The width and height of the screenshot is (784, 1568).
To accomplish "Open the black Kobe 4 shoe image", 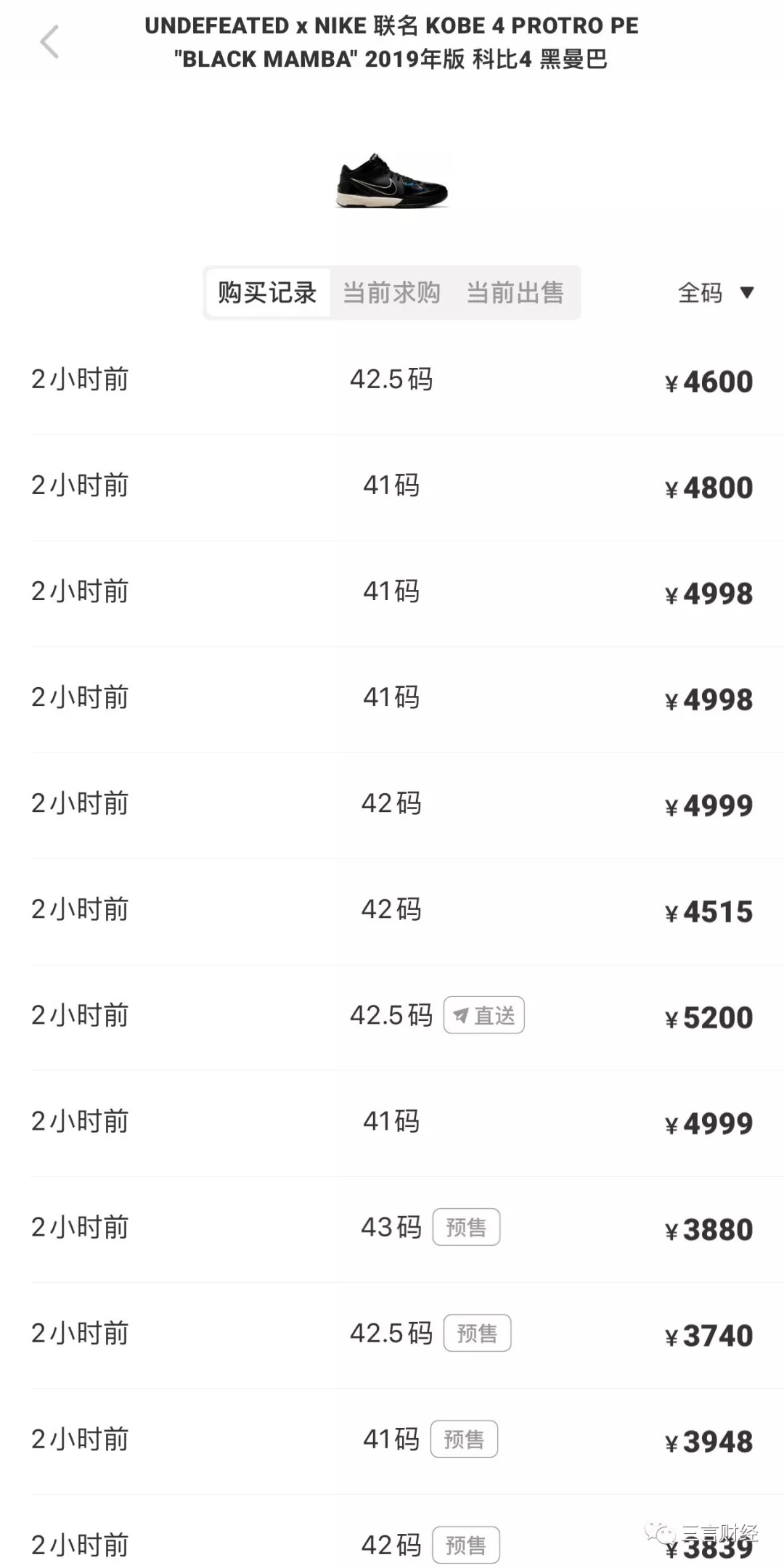I will pyautogui.click(x=392, y=181).
